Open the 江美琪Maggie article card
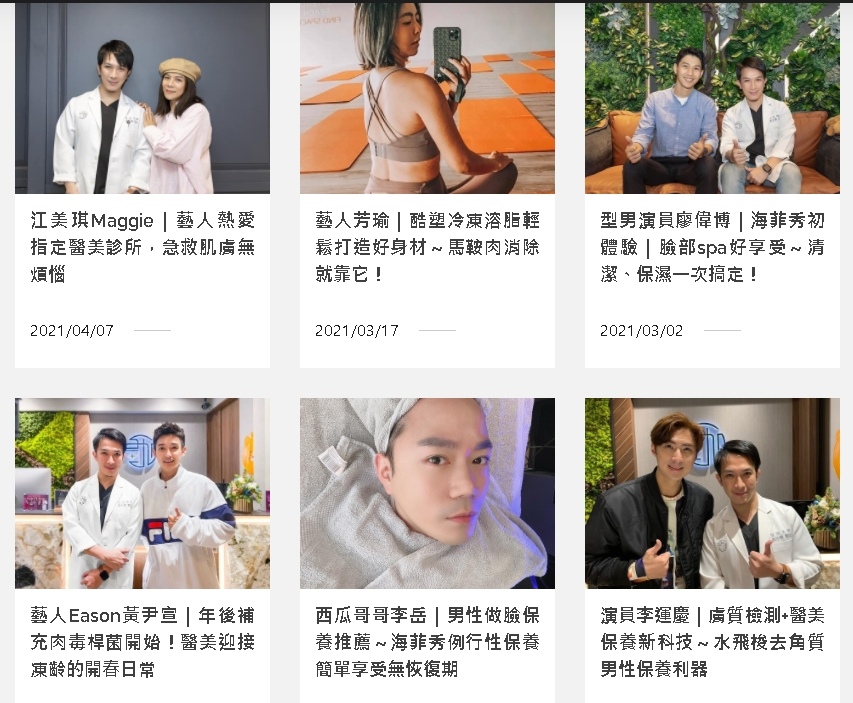This screenshot has height=703, width=853. (x=142, y=246)
